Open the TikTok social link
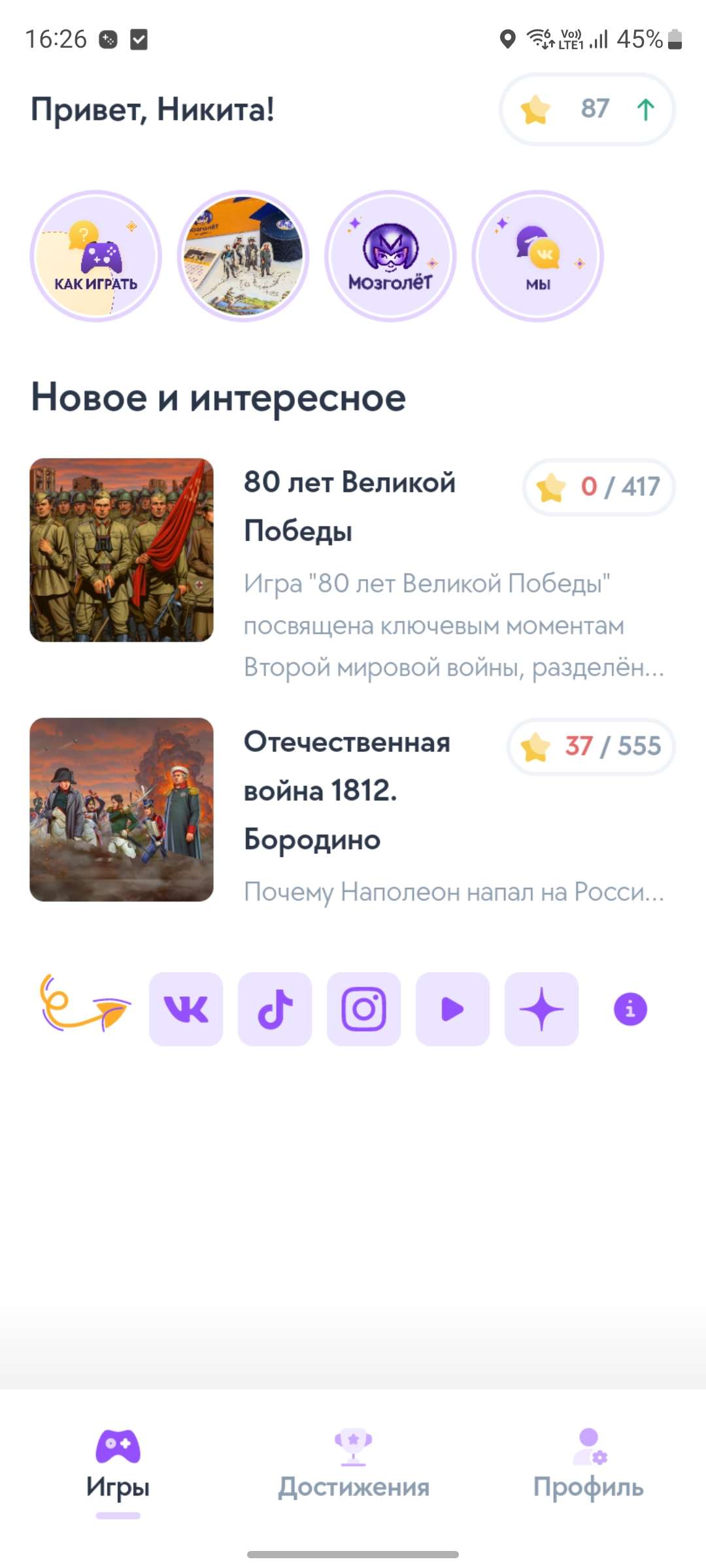This screenshot has width=706, height=1568. click(x=275, y=1009)
